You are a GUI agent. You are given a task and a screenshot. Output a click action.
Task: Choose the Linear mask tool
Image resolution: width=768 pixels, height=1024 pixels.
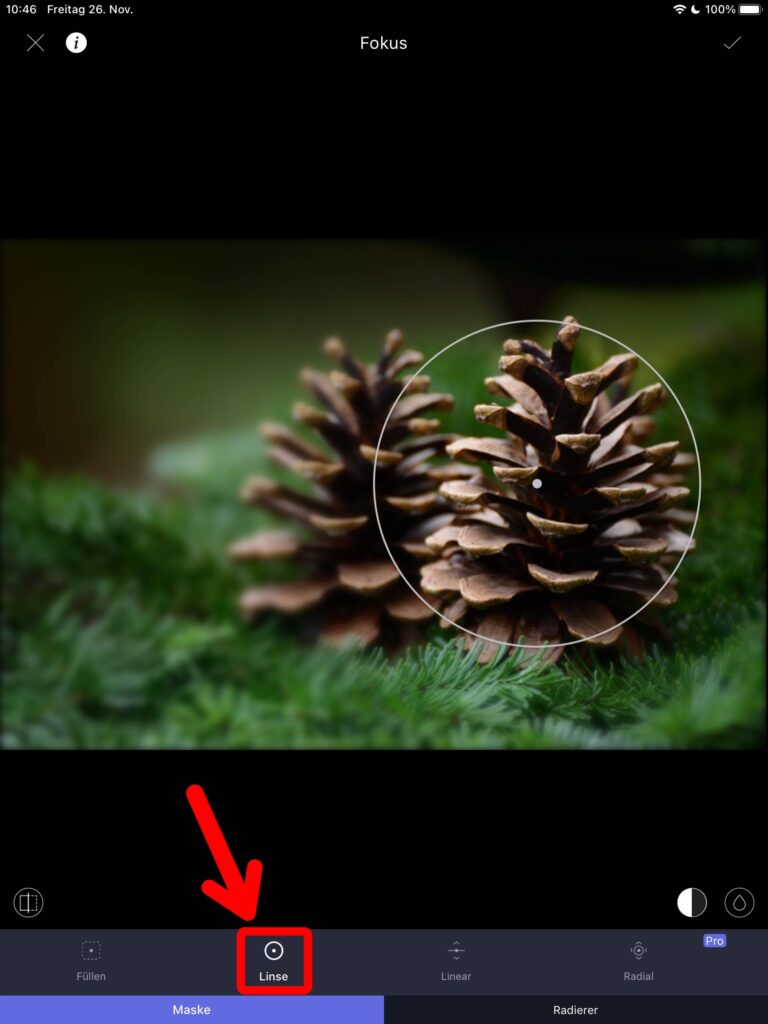pyautogui.click(x=456, y=960)
